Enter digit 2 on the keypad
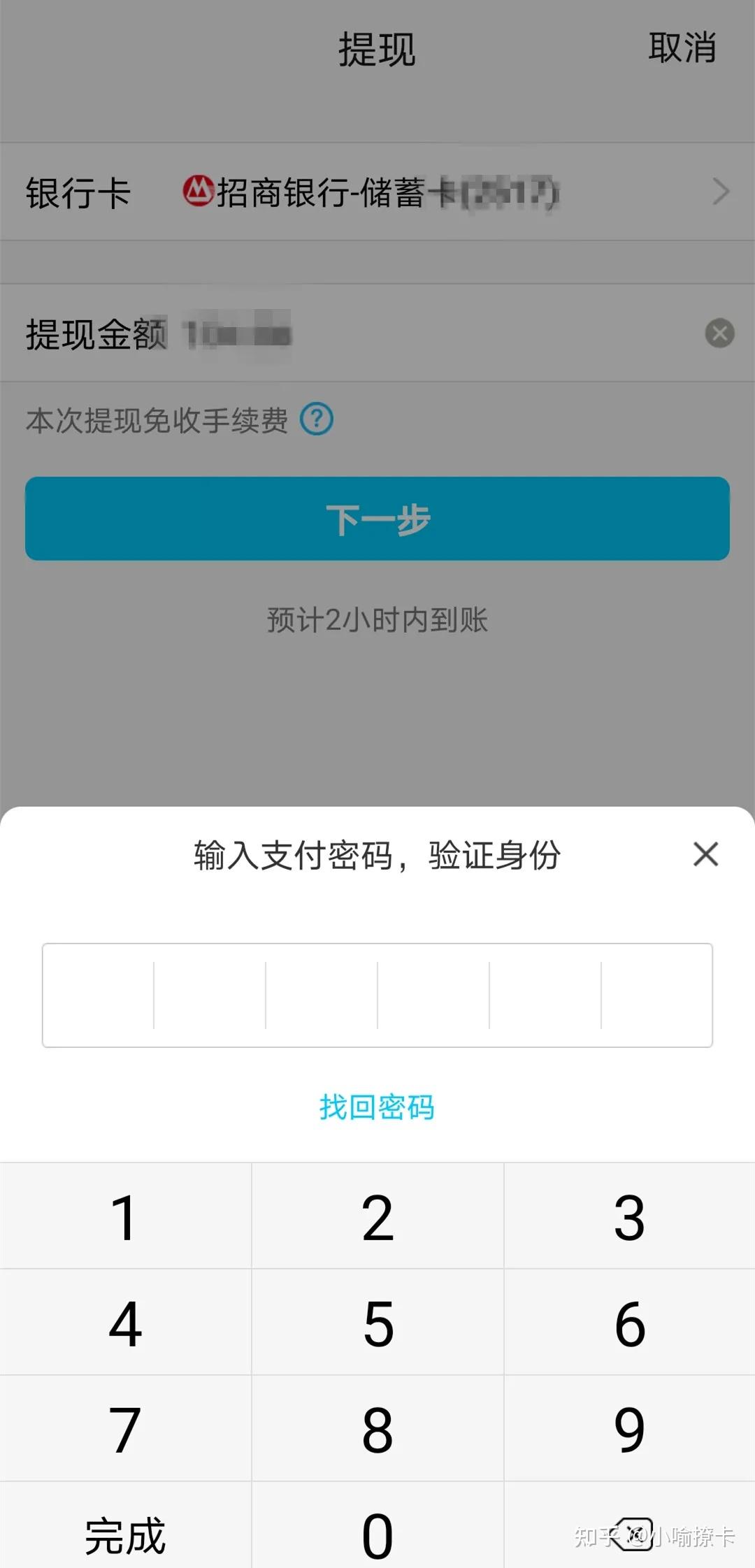The height and width of the screenshot is (1568, 755). (x=377, y=1217)
